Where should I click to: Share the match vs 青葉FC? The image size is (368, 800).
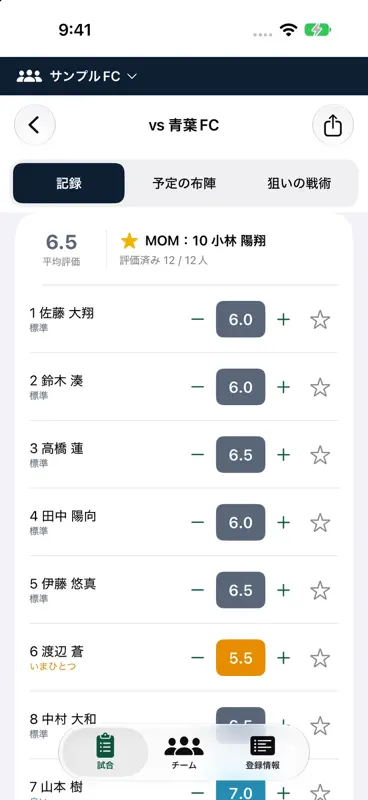point(333,125)
